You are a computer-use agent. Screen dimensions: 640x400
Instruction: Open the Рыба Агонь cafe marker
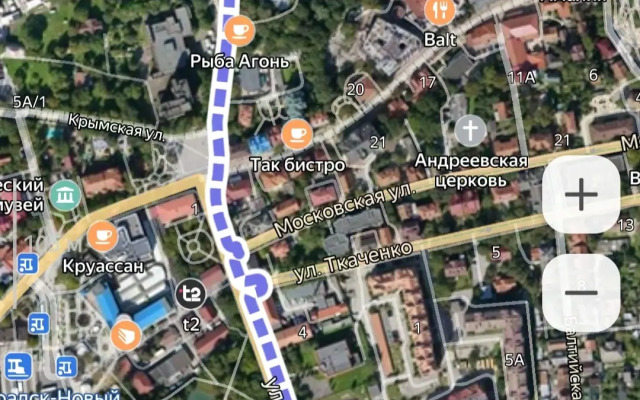[x=238, y=30]
